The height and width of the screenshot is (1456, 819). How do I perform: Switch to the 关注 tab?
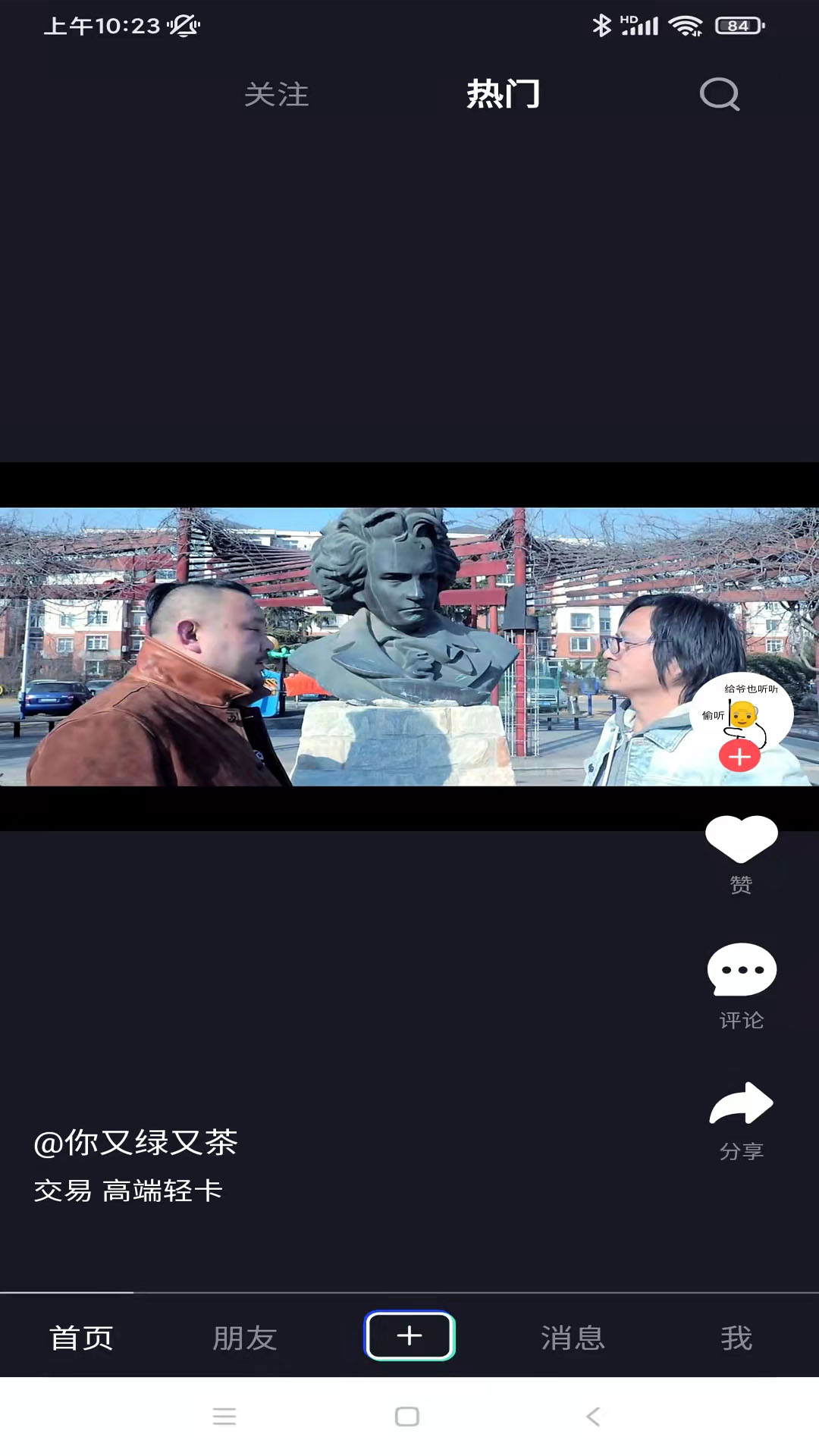click(x=277, y=95)
